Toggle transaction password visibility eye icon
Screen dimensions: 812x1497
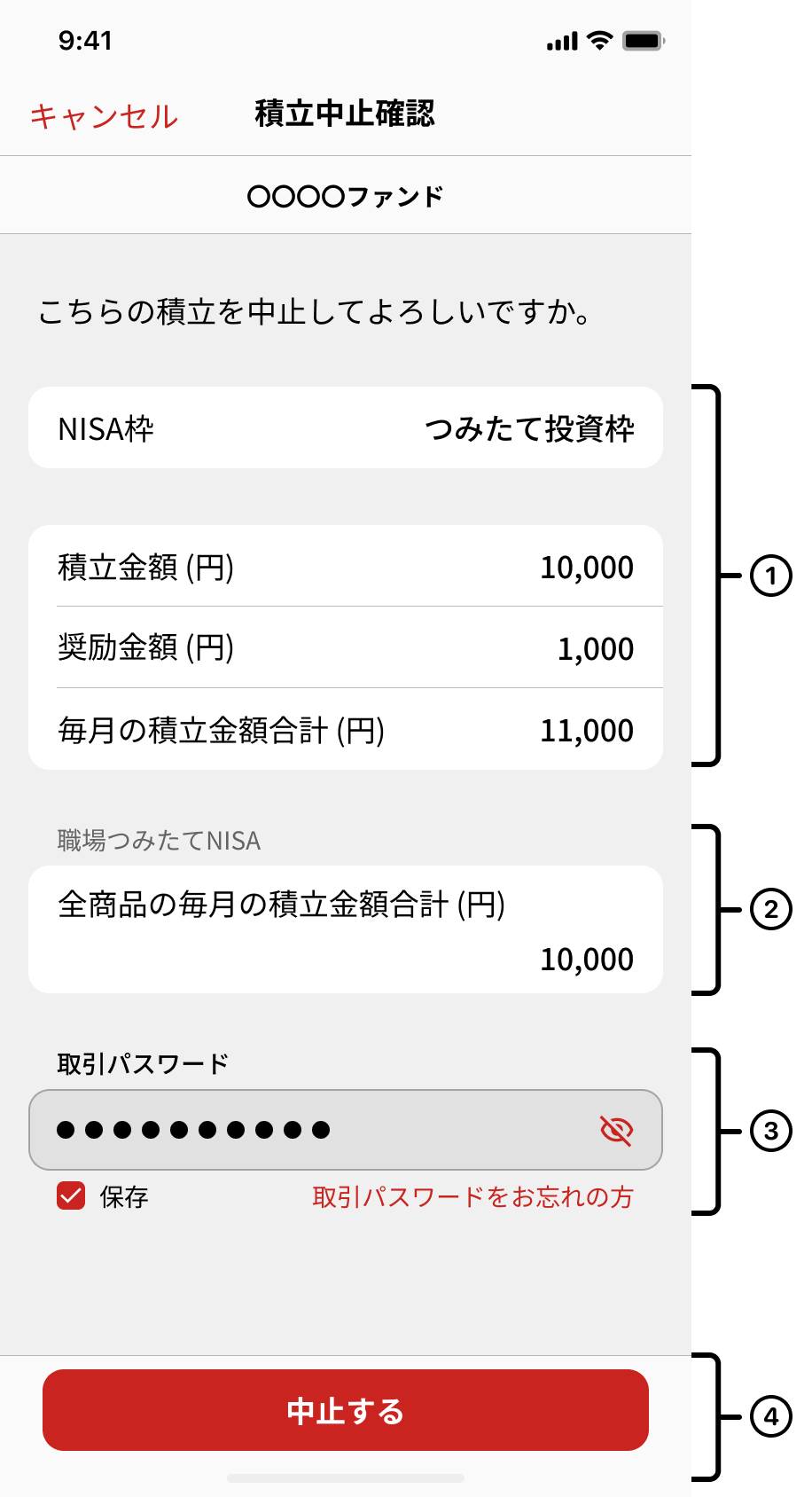[x=617, y=1129]
